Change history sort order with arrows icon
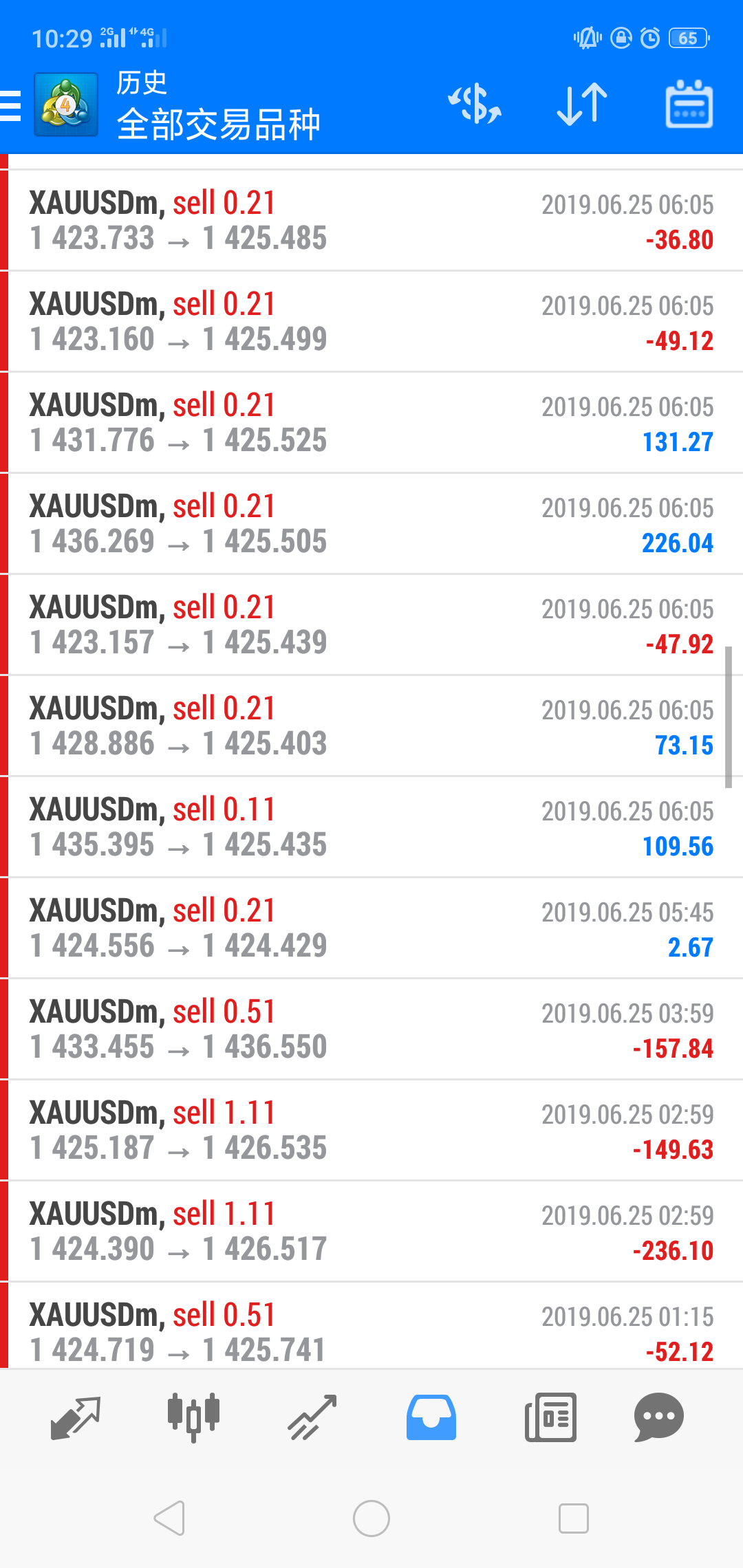 [582, 105]
